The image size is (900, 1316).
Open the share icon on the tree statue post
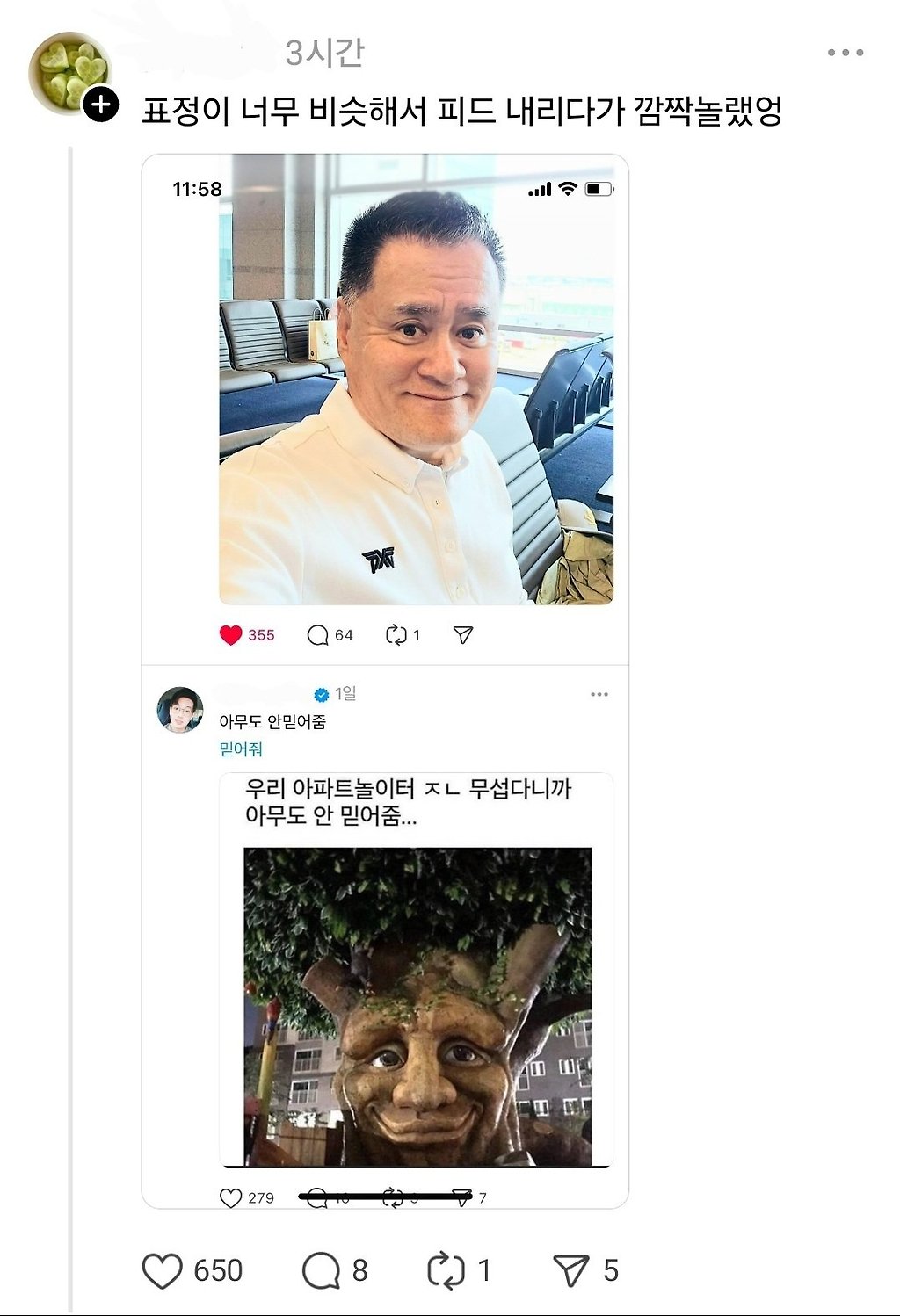tap(461, 1196)
